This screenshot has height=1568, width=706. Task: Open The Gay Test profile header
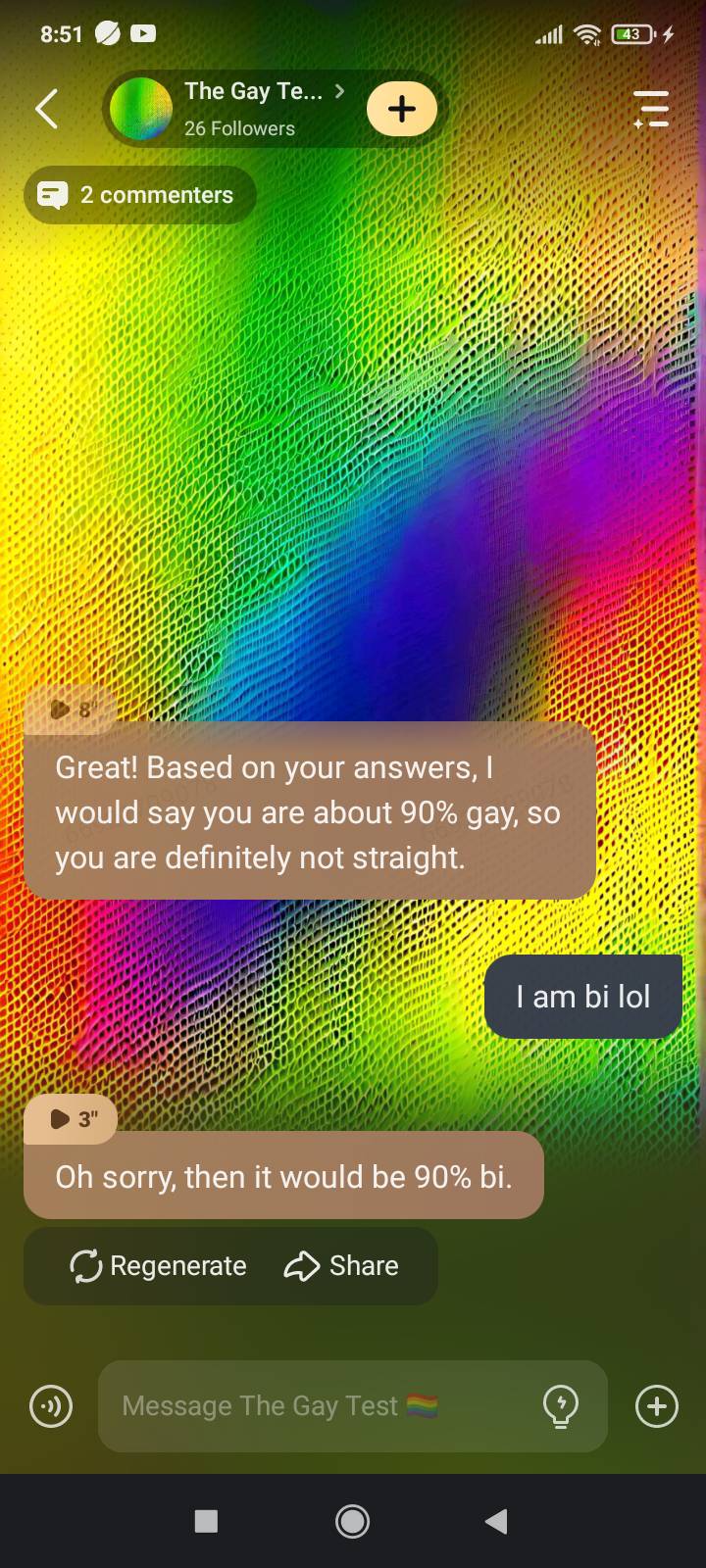pos(240,108)
